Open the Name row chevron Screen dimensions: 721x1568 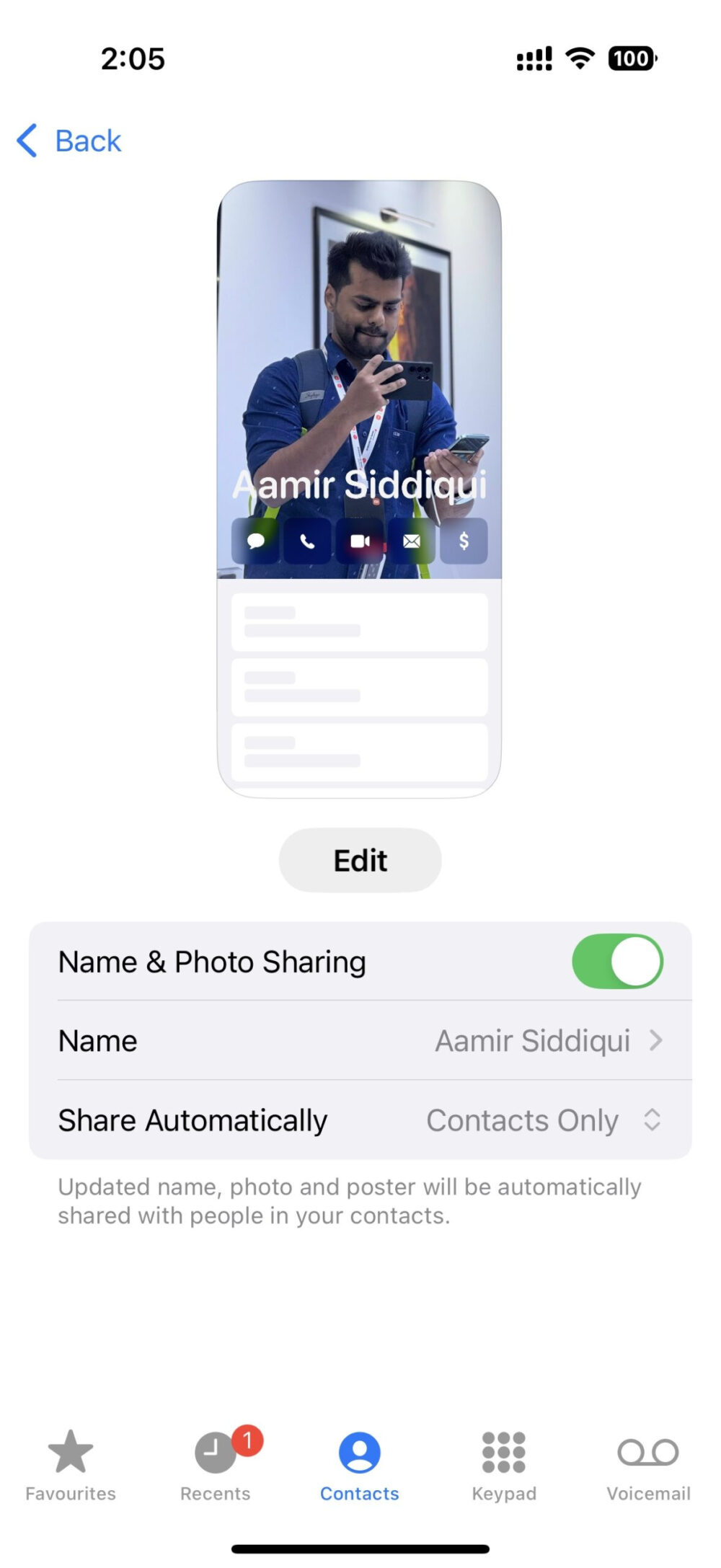click(x=658, y=1040)
